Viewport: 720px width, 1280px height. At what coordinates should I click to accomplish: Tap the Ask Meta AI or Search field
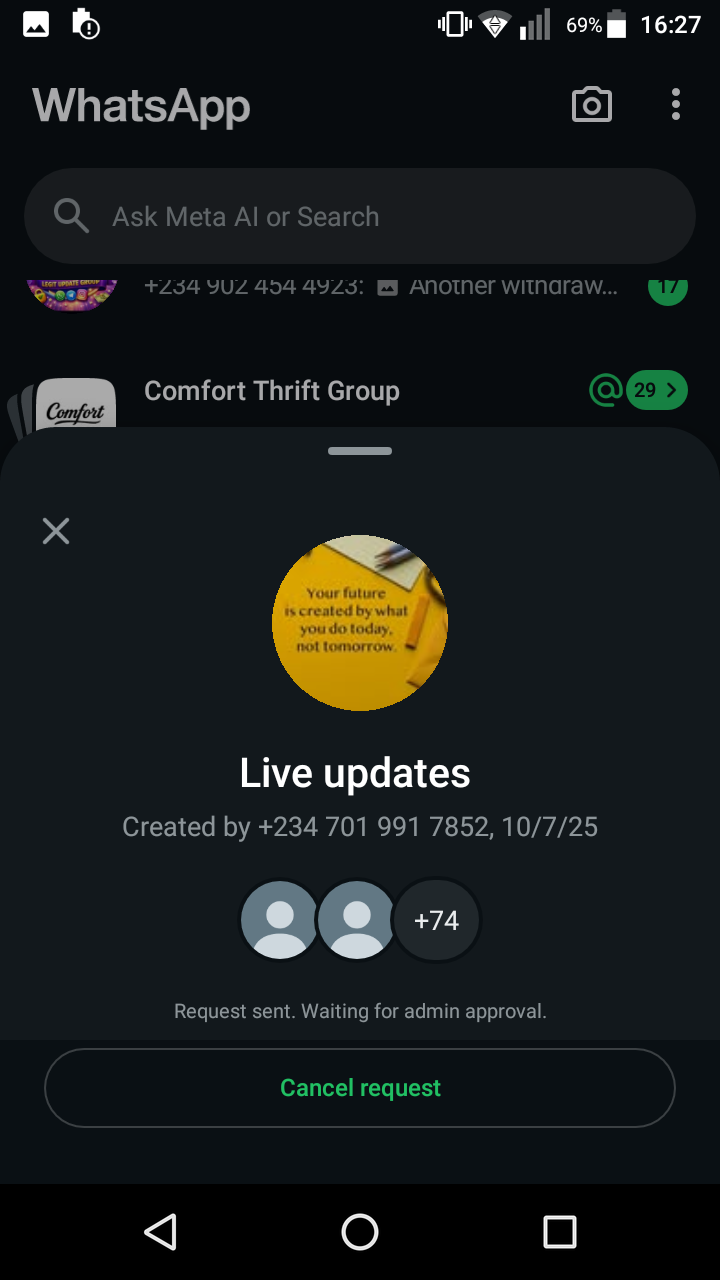(360, 217)
